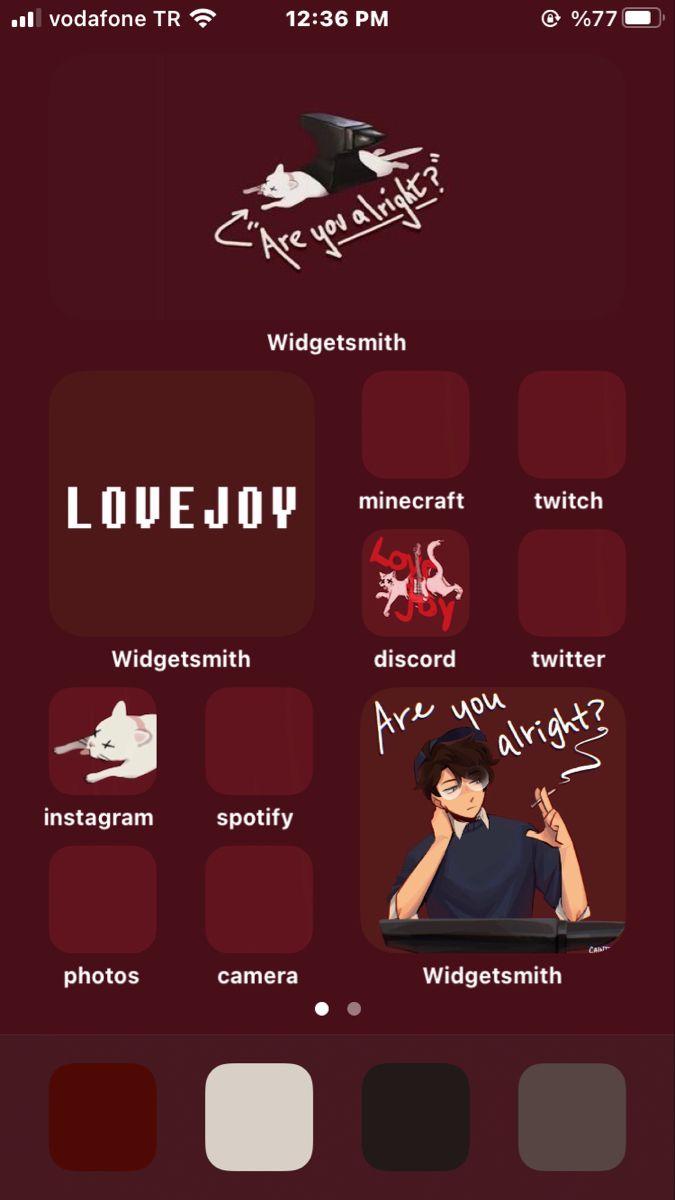
Task: Tap the LOVEJOY Widgetsmith widget
Action: tap(181, 504)
